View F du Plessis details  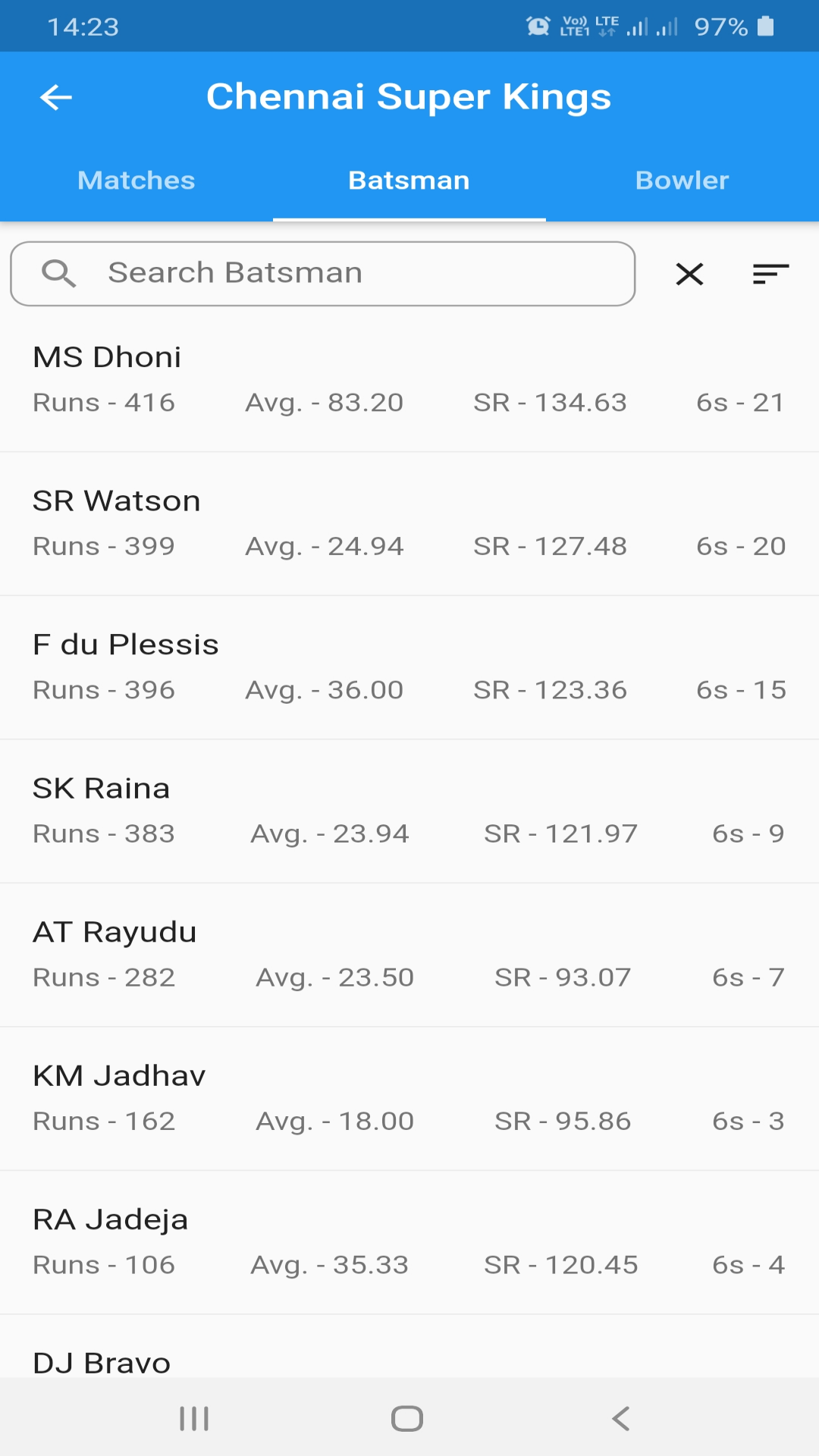409,667
